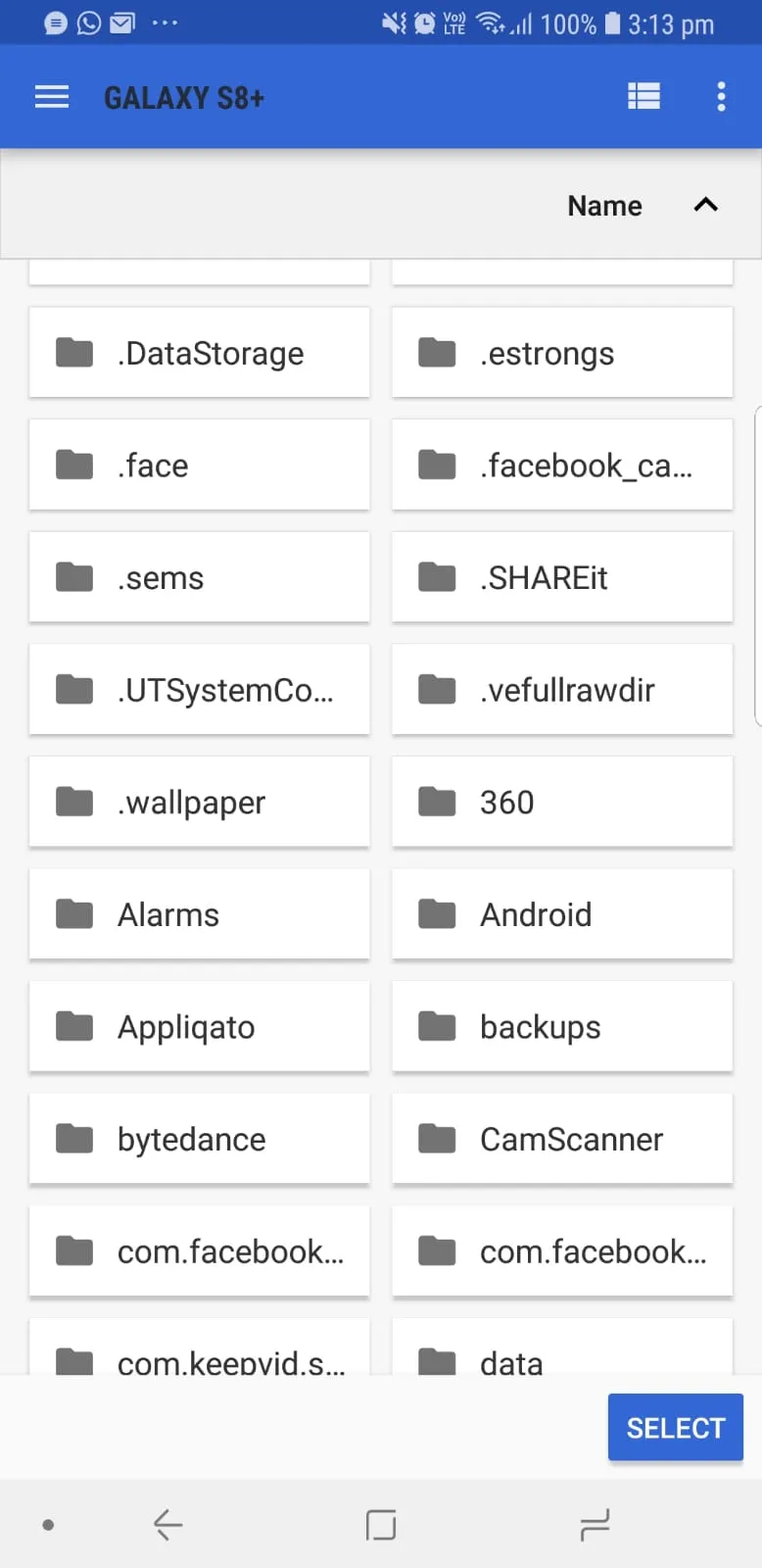Open the Appliqato folder
The width and height of the screenshot is (762, 1568).
click(x=200, y=1027)
